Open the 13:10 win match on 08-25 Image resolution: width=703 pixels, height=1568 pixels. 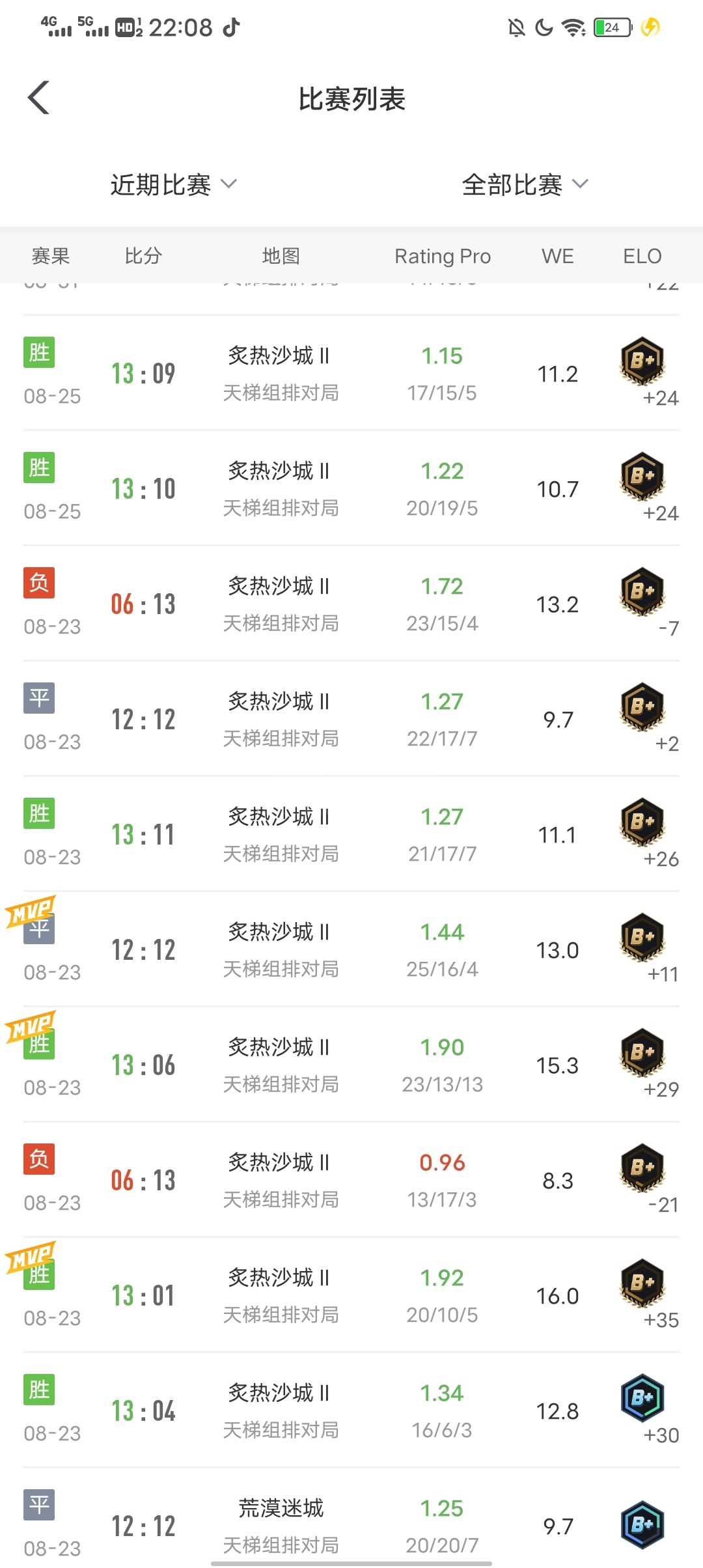351,488
